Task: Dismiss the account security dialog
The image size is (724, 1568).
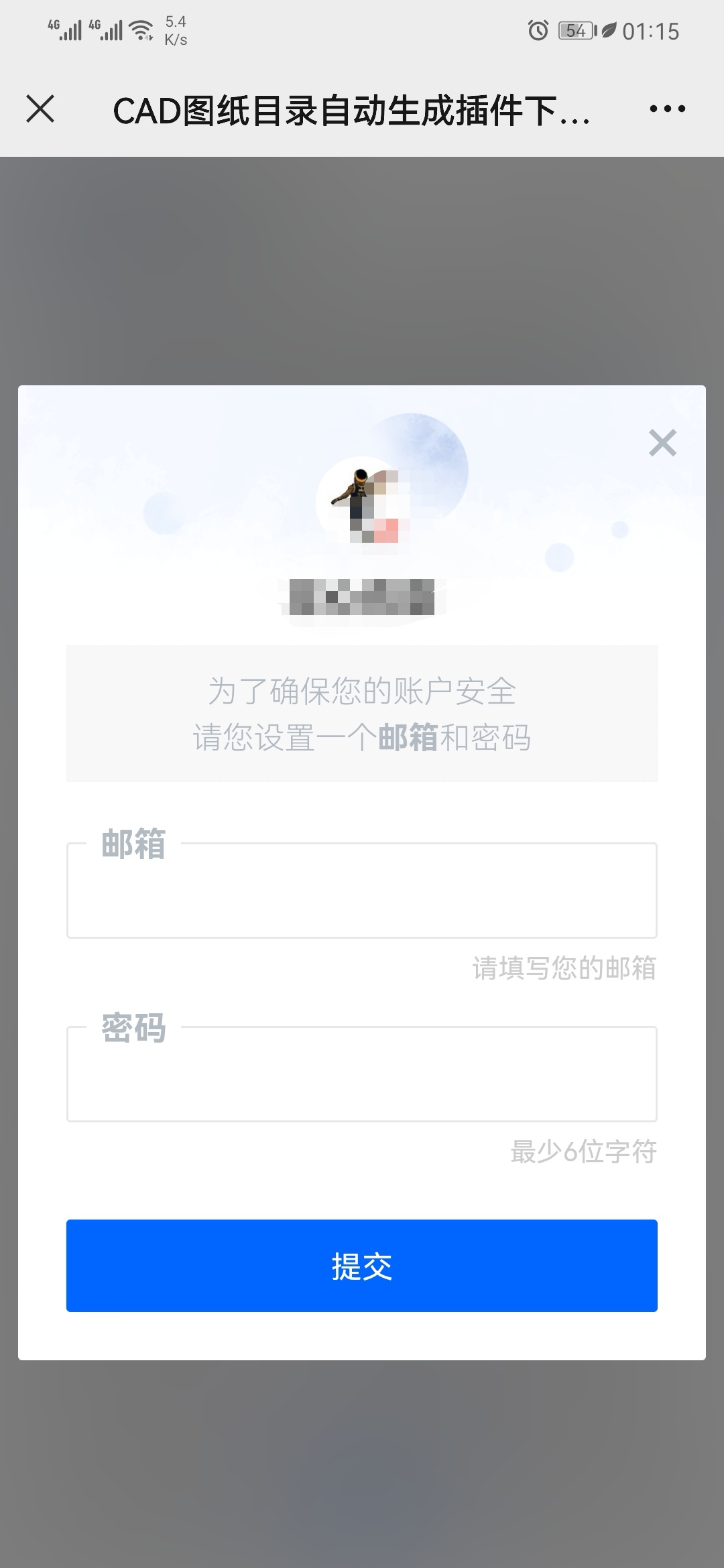Action: point(662,443)
